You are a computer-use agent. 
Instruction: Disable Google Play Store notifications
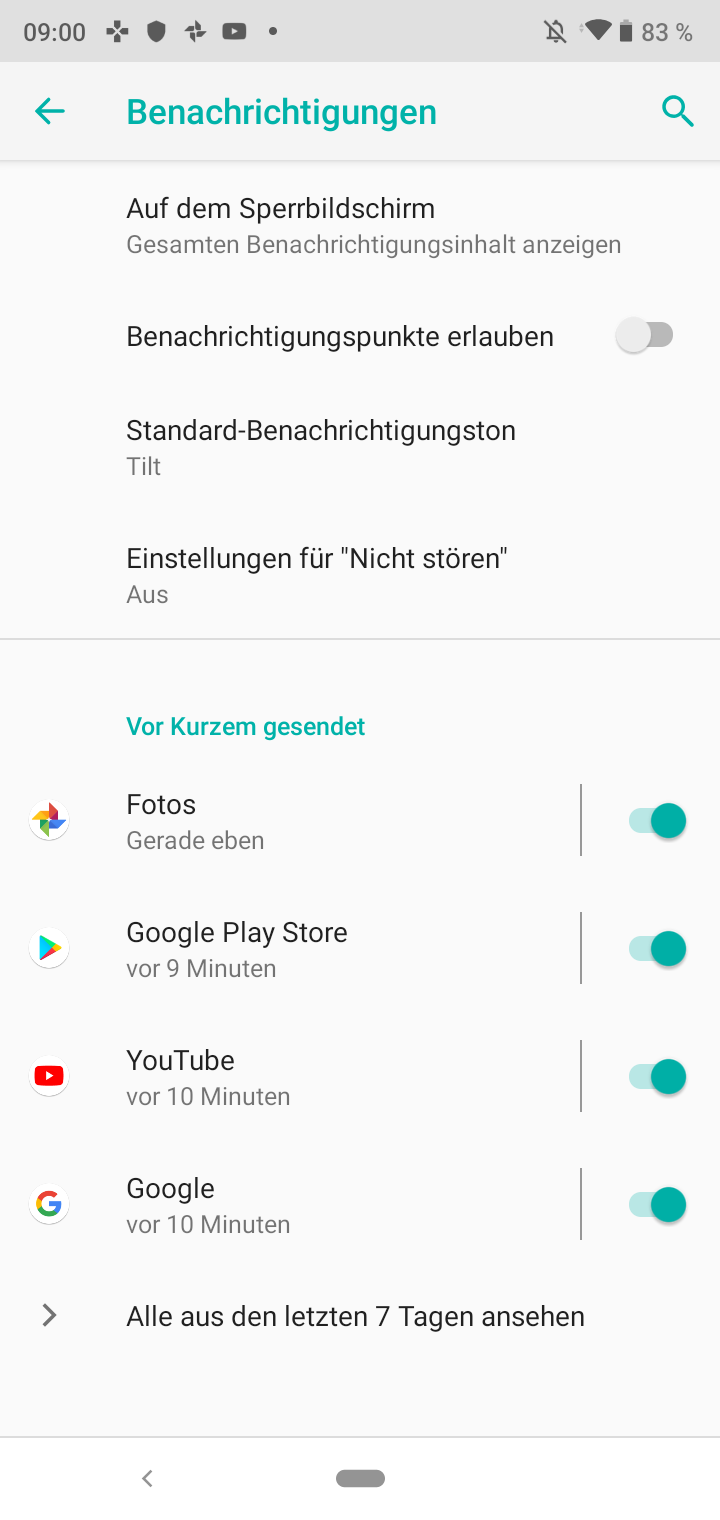(657, 949)
